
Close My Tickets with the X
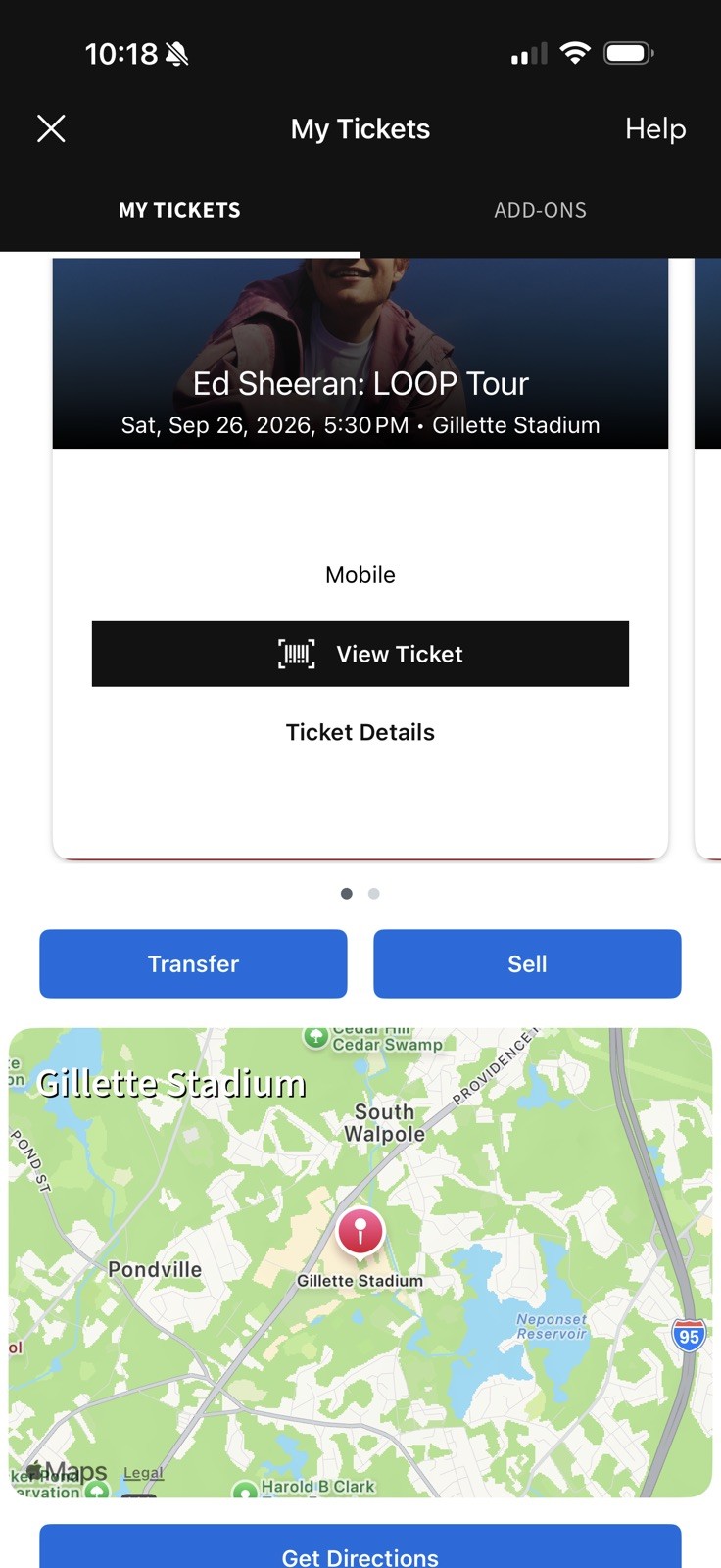tap(50, 128)
